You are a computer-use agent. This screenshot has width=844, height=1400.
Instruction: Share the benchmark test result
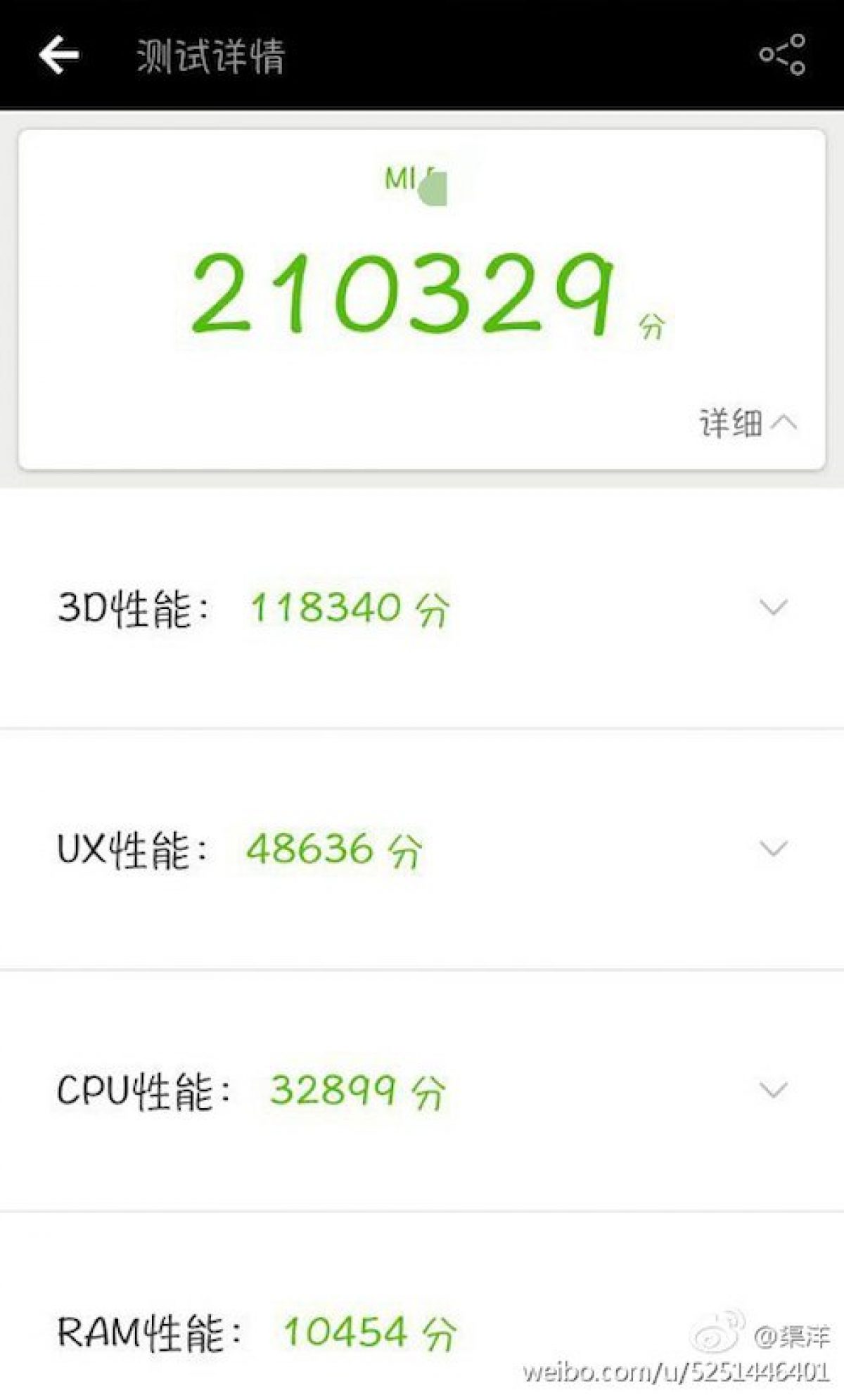782,54
